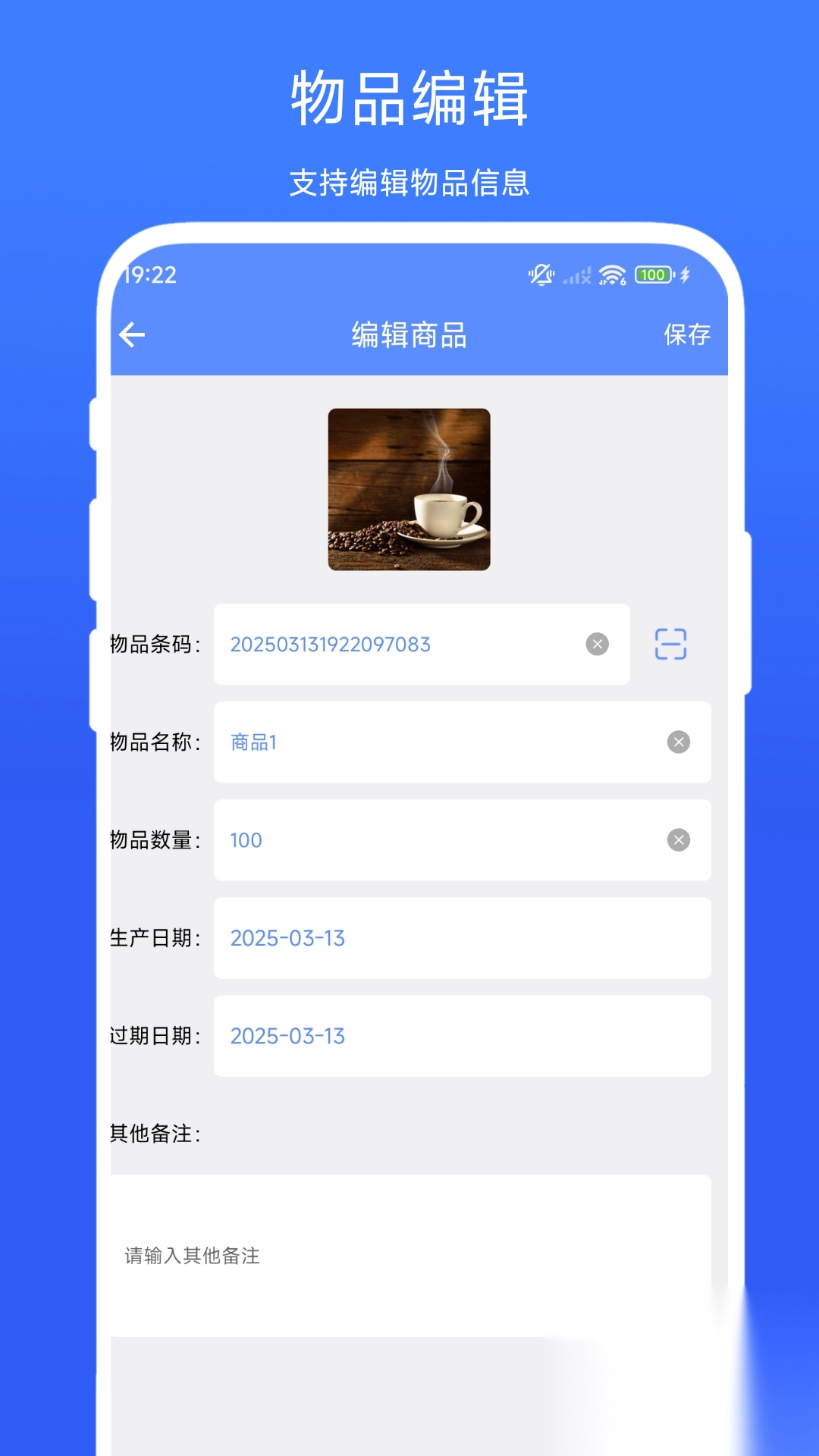Open the 过期日期 expiration date picker
The width and height of the screenshot is (819, 1456).
463,1036
